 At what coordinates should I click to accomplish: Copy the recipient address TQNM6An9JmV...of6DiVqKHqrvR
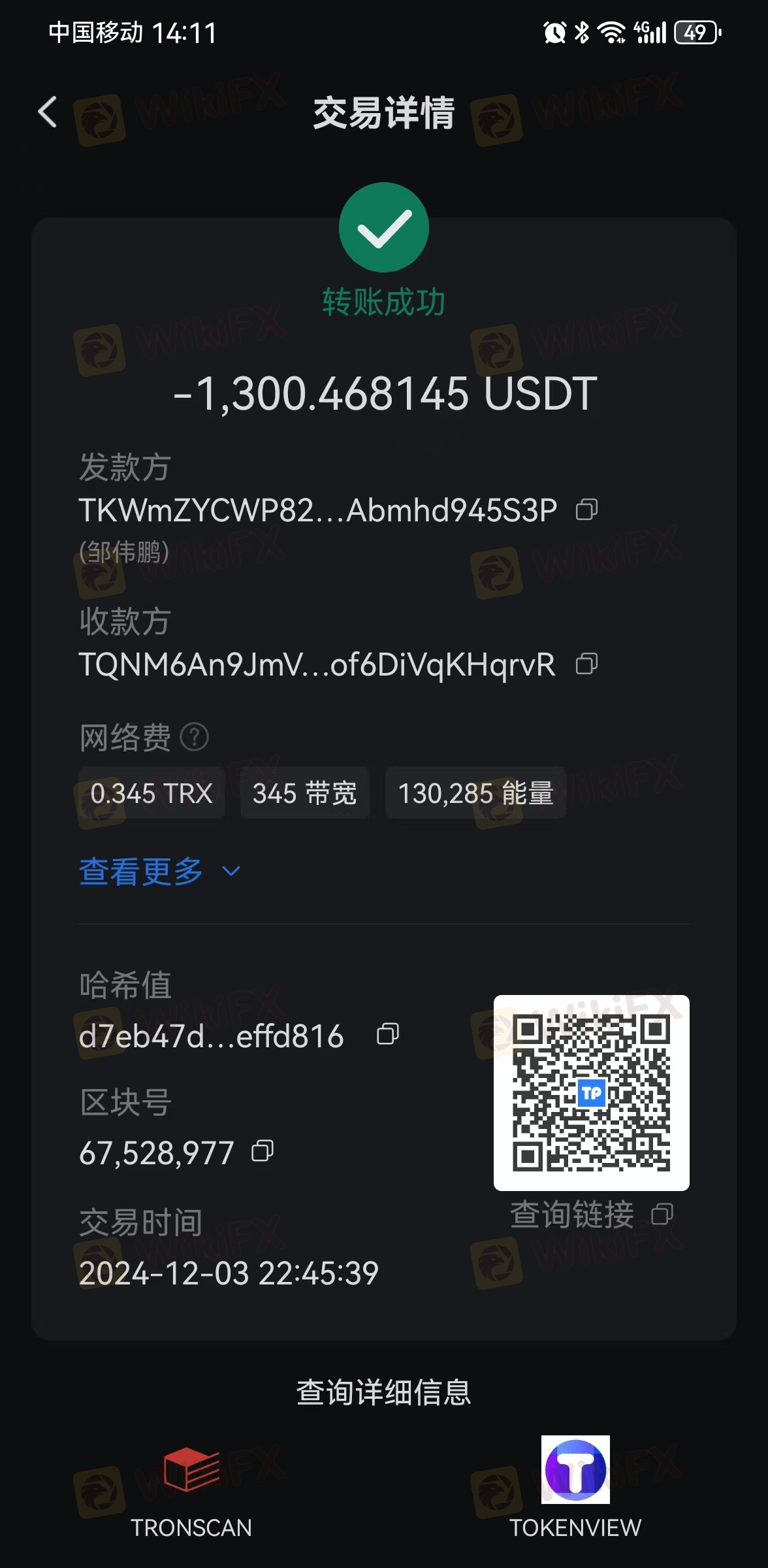(586, 664)
